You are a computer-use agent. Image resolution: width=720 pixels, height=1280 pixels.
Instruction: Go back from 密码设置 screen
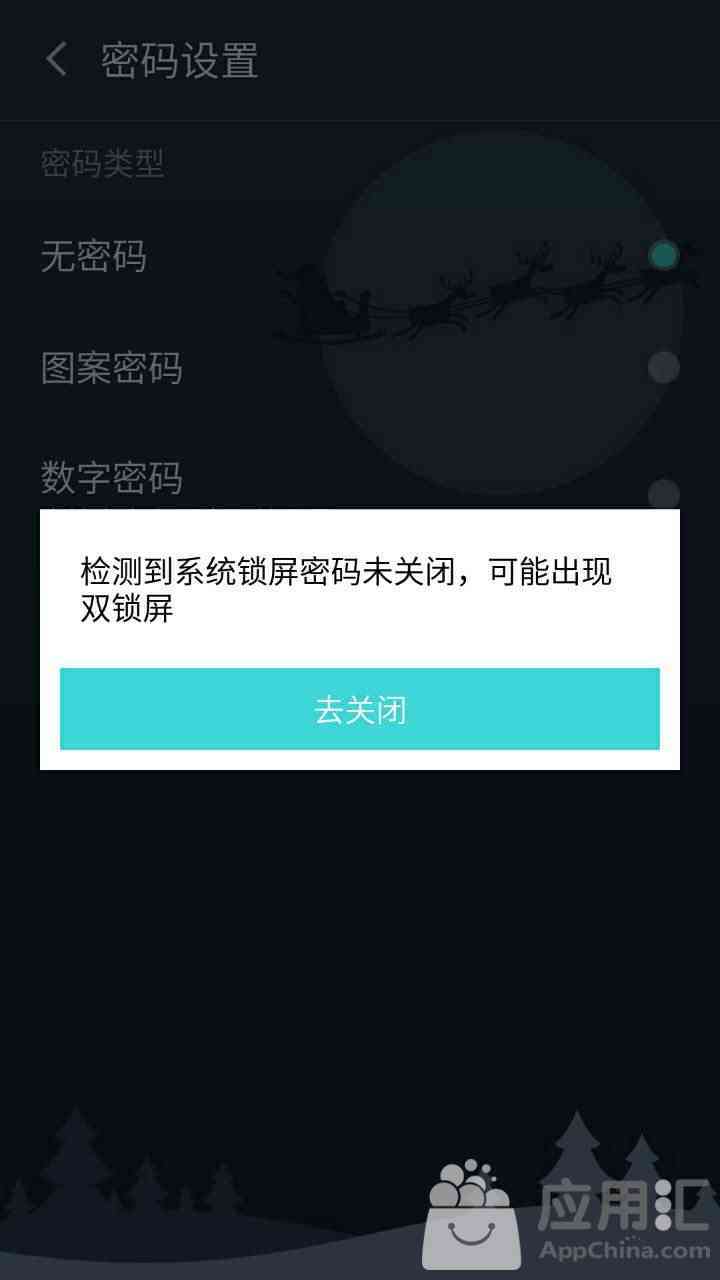pos(57,60)
